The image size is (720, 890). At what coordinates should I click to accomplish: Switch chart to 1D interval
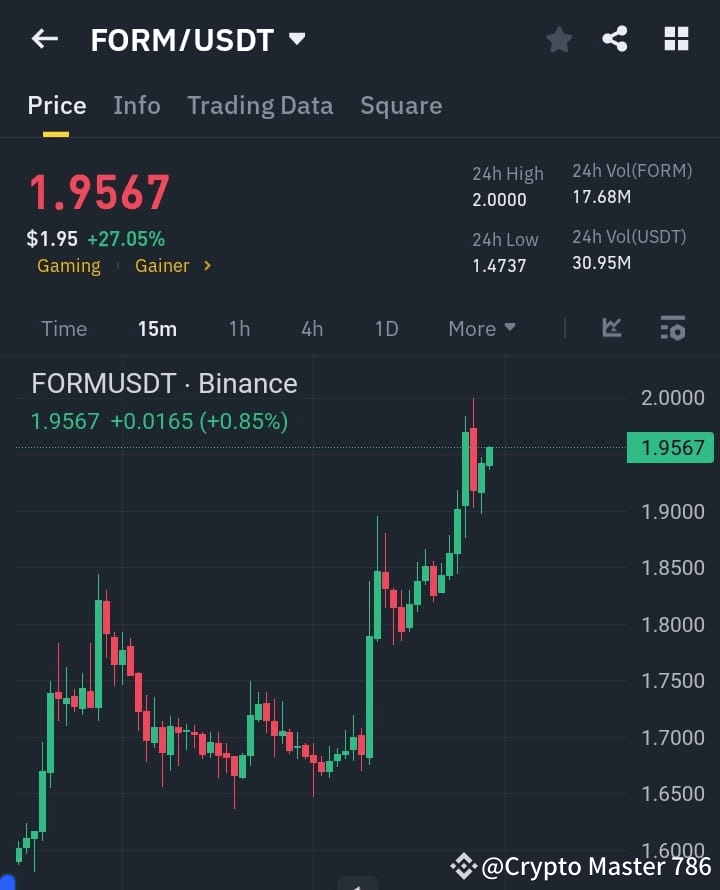tap(386, 328)
